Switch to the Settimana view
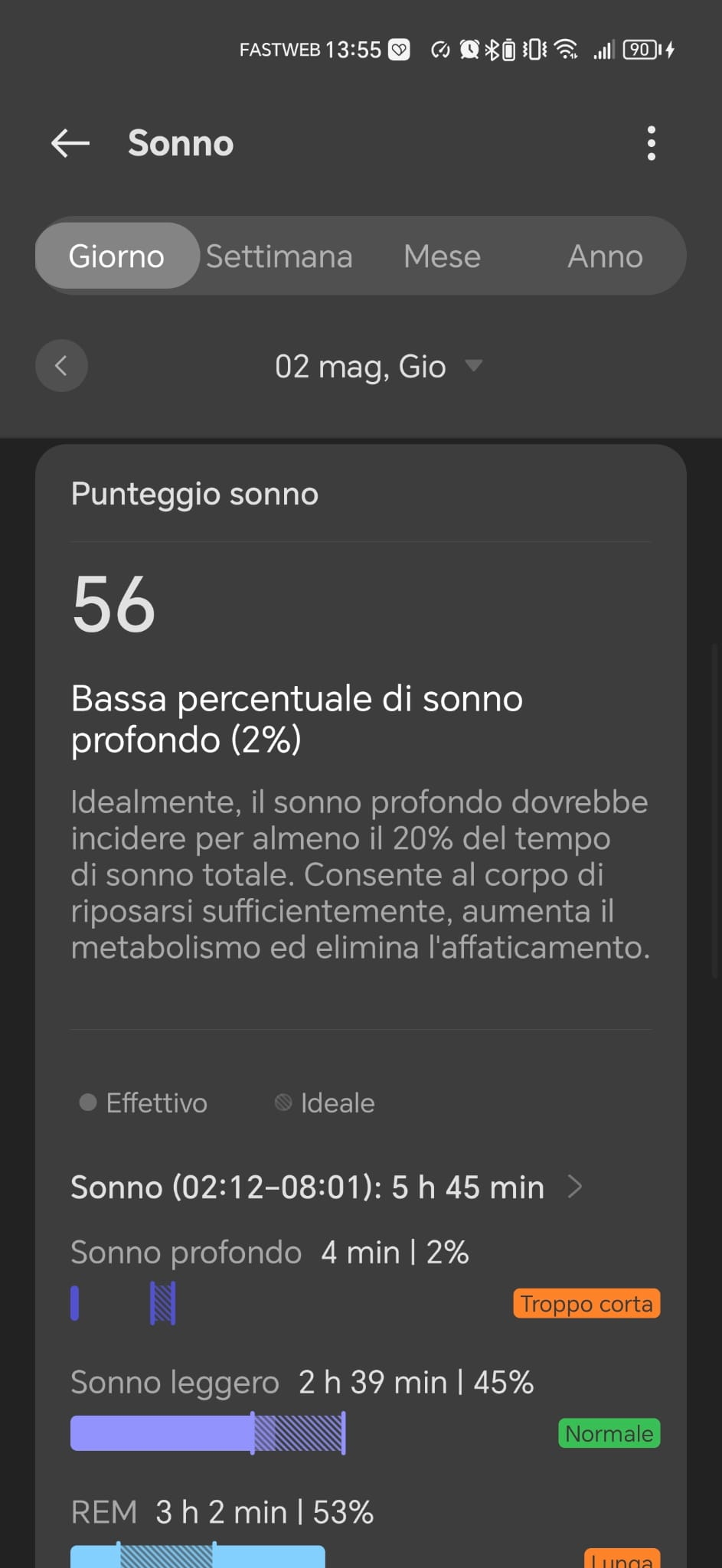The image size is (722, 1568). 279,256
